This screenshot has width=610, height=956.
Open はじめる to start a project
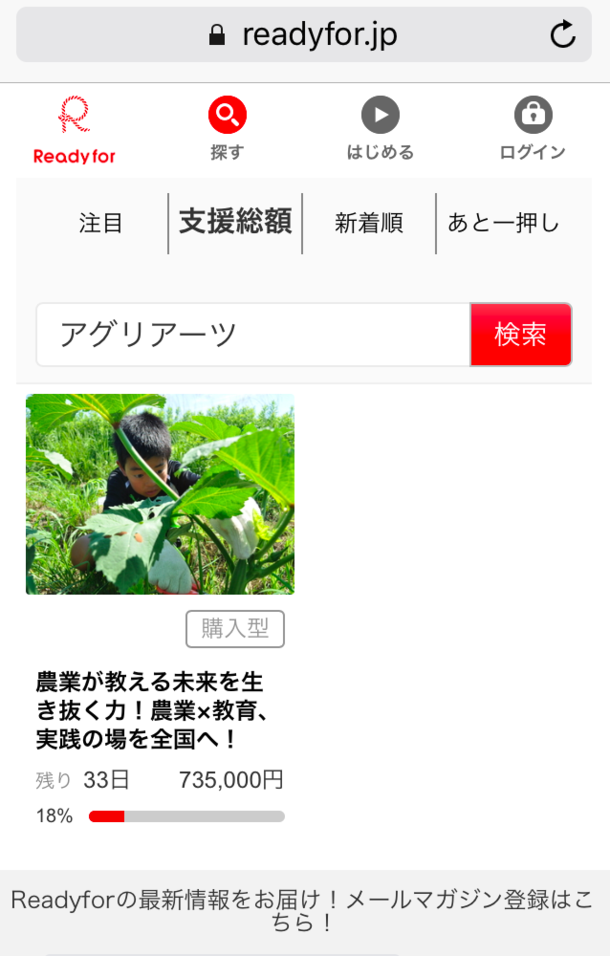pyautogui.click(x=380, y=130)
